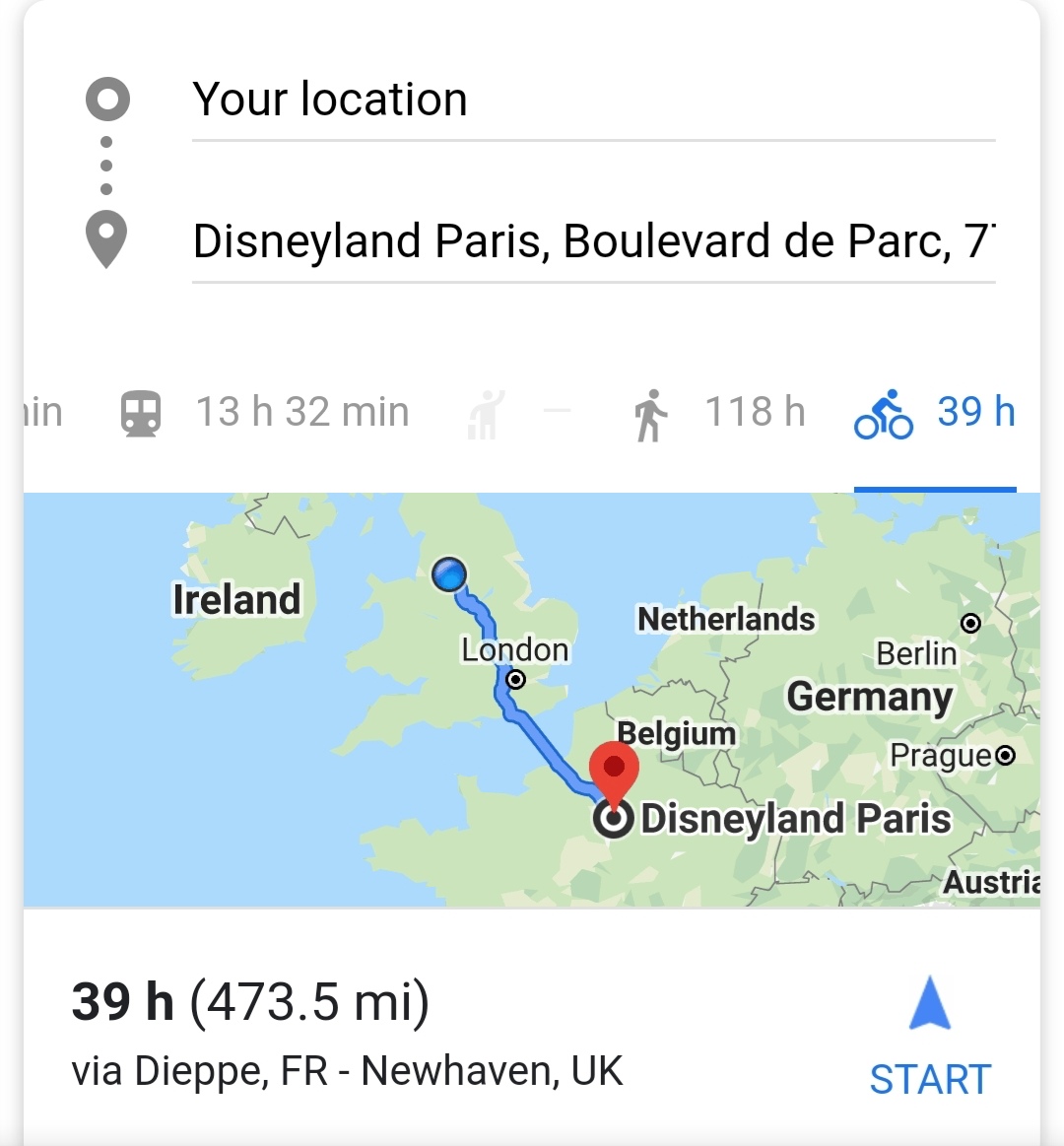The image size is (1064, 1146).
Task: Select the cycling tab showing 39 h
Action: click(934, 412)
